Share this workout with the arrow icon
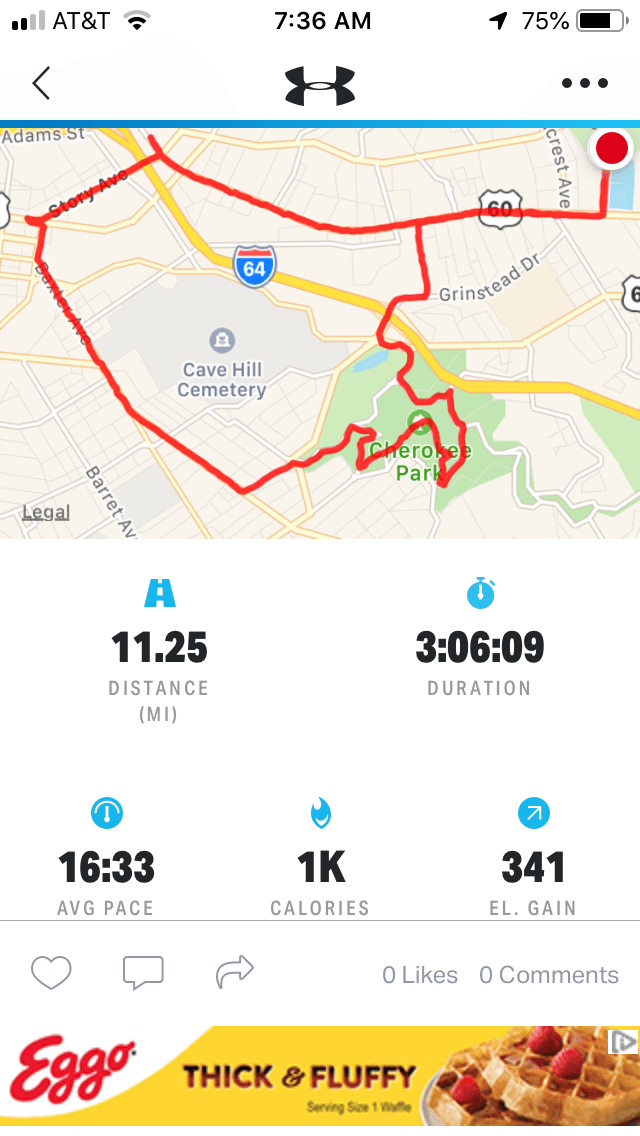 click(235, 970)
